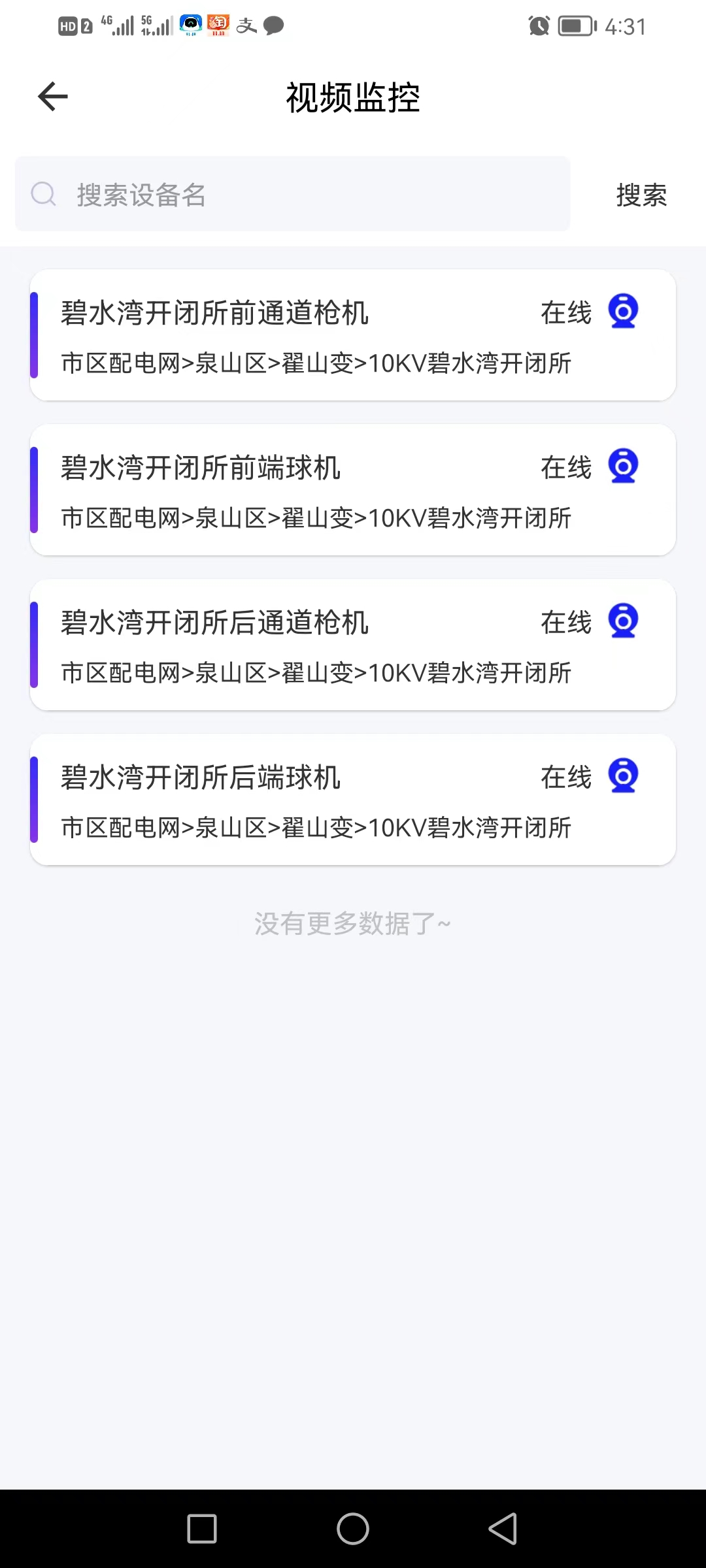This screenshot has height=1568, width=706.
Task: Go back using the top-left arrow
Action: 54,97
